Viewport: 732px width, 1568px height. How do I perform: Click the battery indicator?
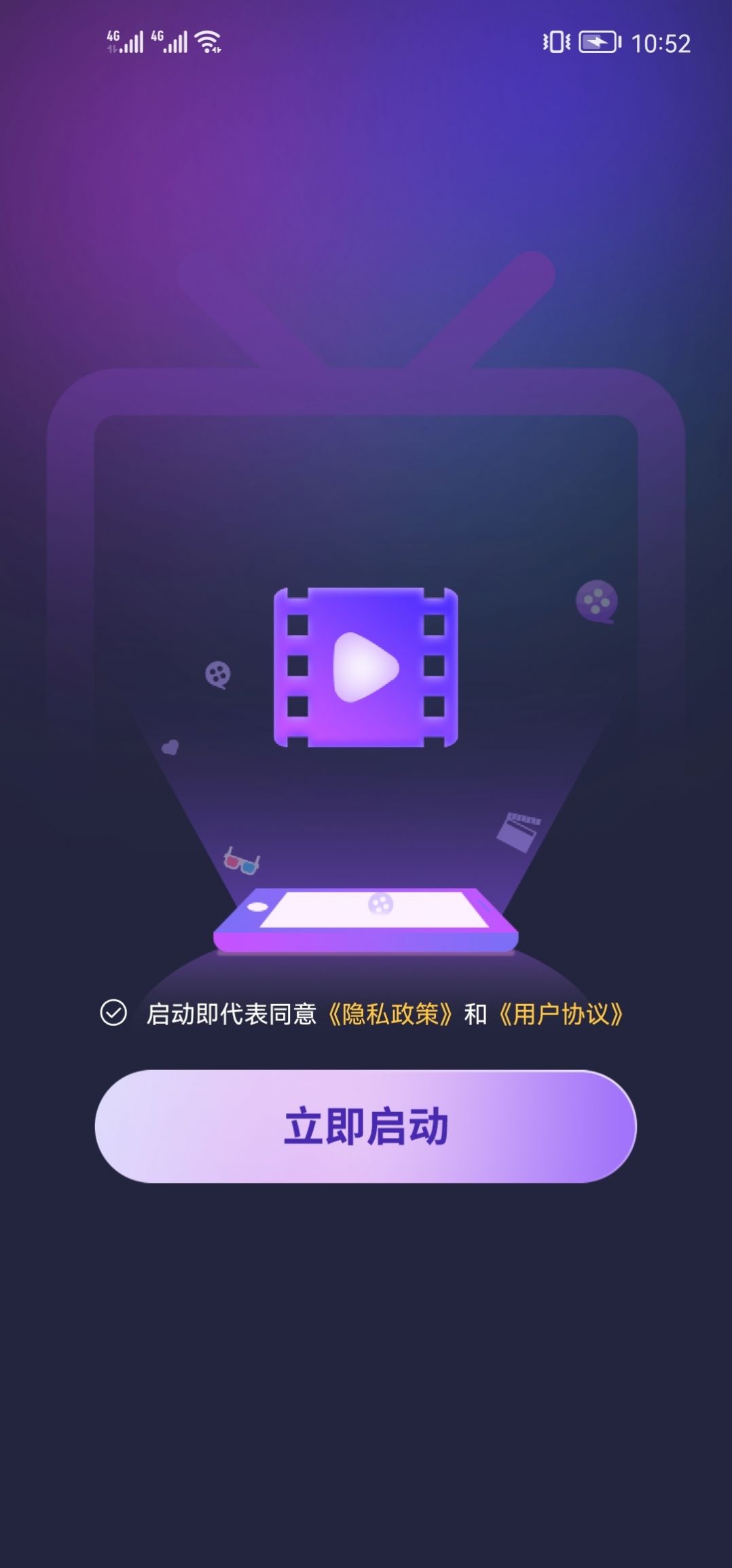pos(598,43)
